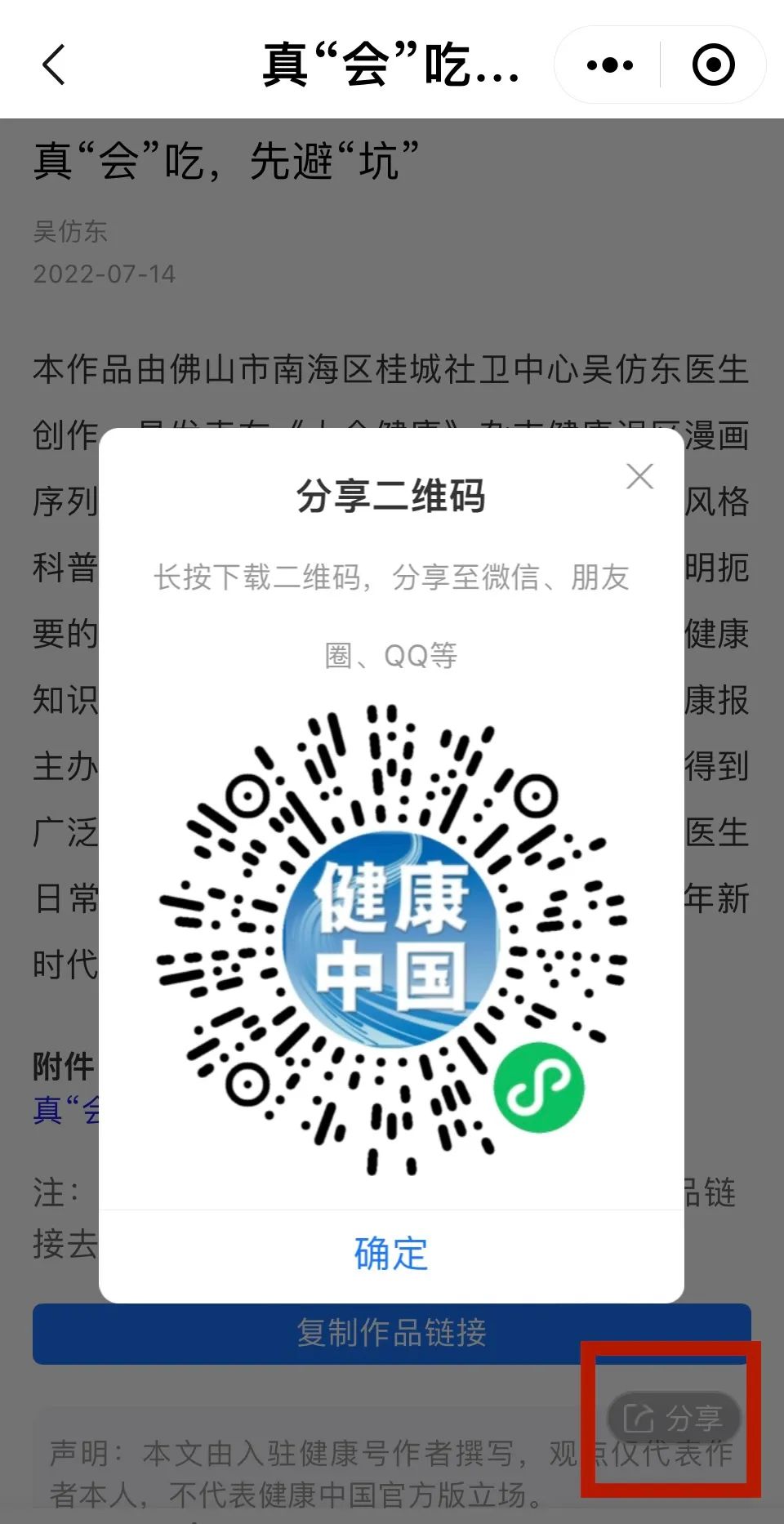The image size is (784, 1524).
Task: Tap the 复制作品链接 button
Action: 391,1333
